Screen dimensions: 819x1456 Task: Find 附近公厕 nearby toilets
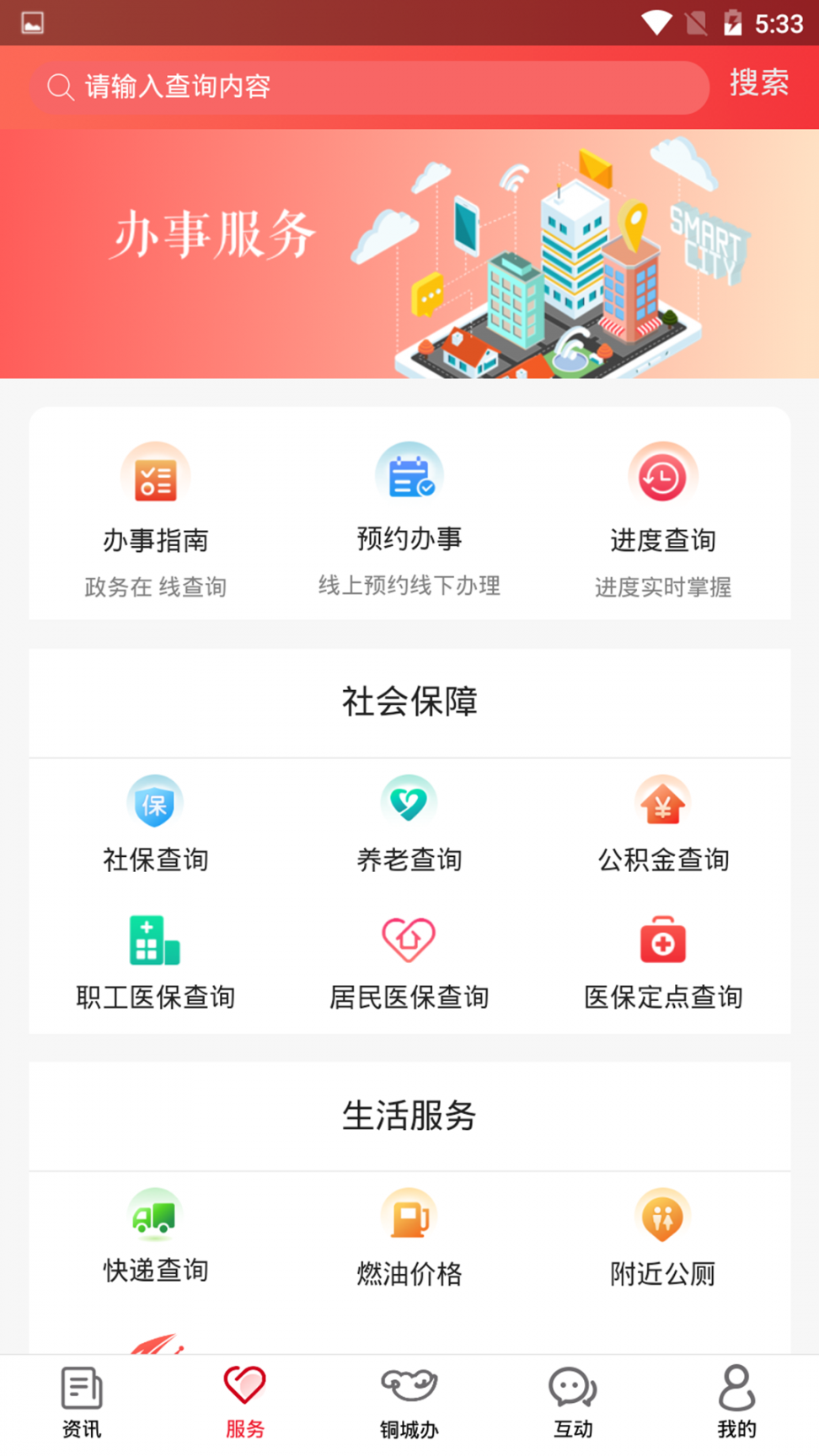coord(662,1237)
